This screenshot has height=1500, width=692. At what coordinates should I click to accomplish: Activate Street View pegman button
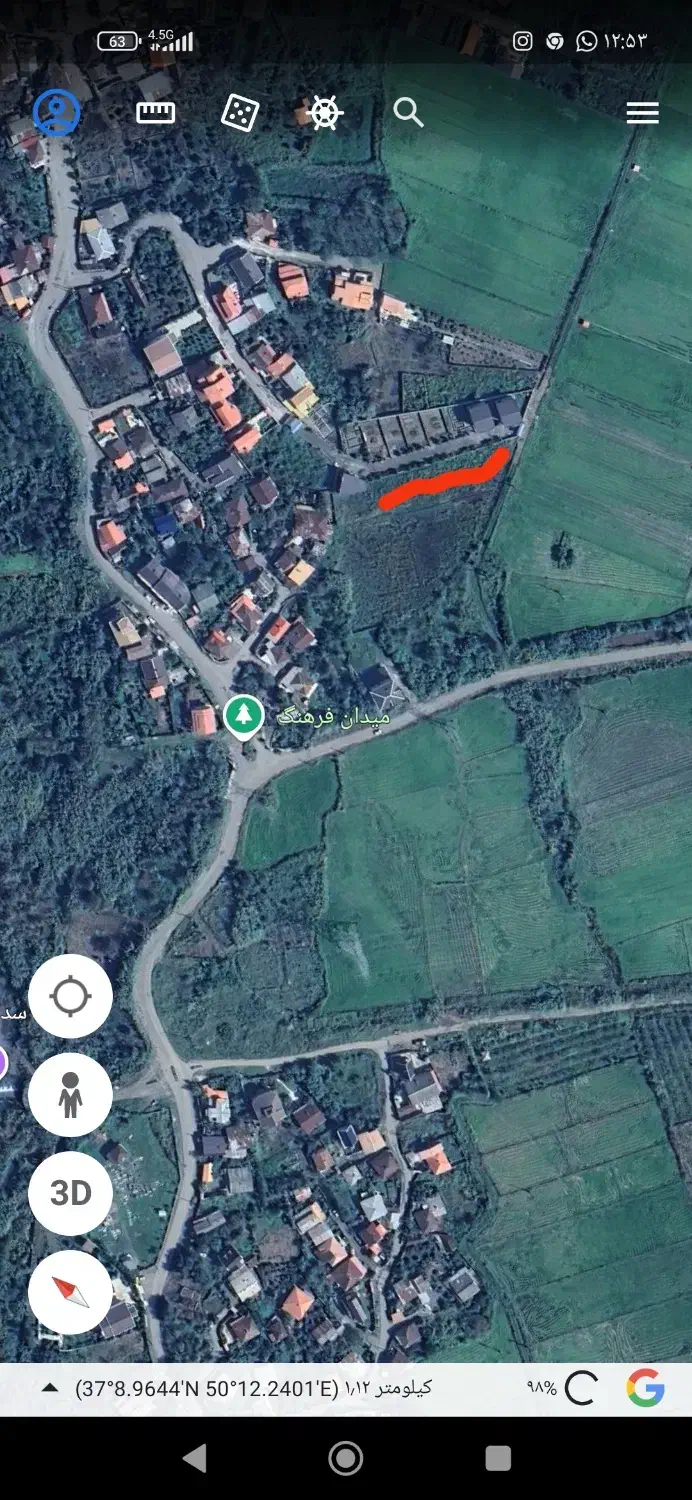pyautogui.click(x=70, y=1095)
